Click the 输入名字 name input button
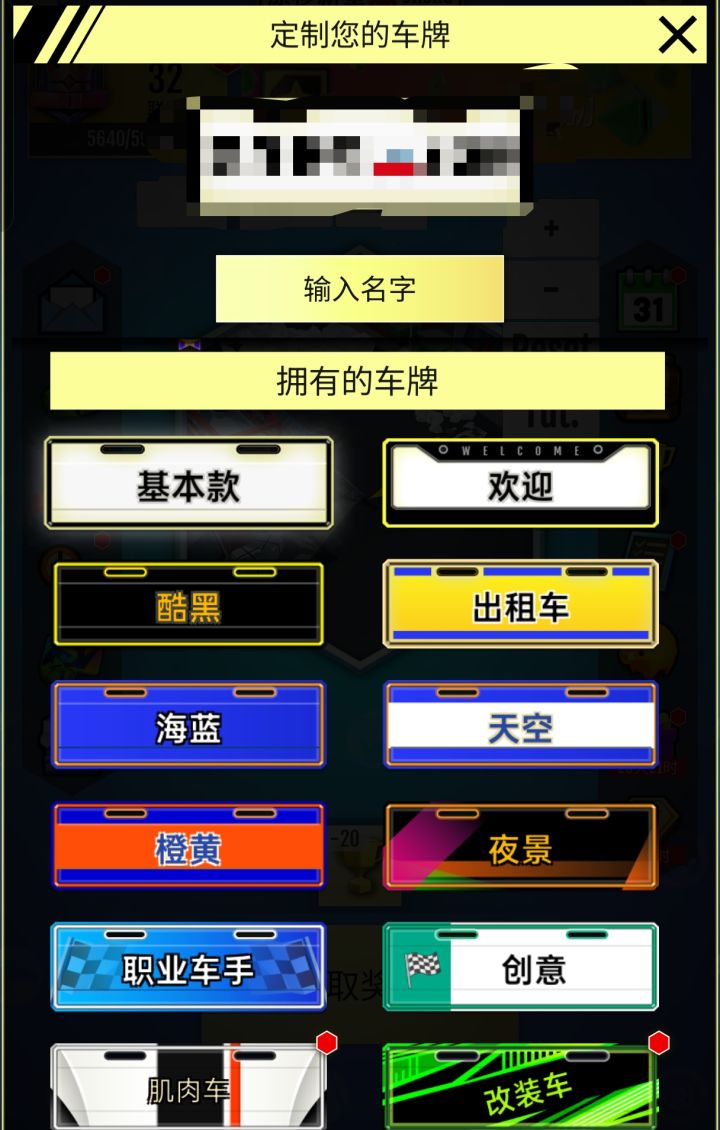The width and height of the screenshot is (720, 1130). pyautogui.click(x=357, y=289)
